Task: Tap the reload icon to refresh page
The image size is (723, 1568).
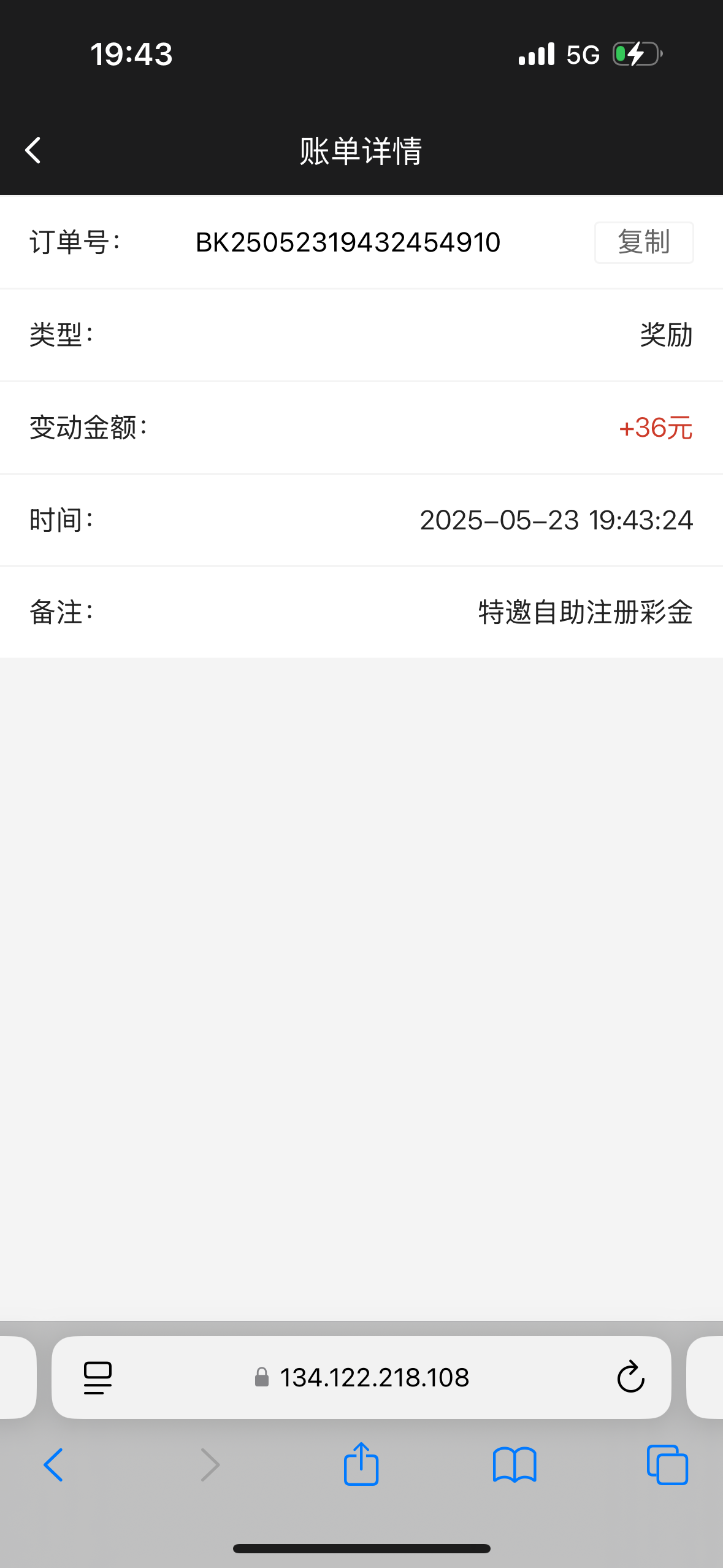Action: pyautogui.click(x=632, y=1377)
